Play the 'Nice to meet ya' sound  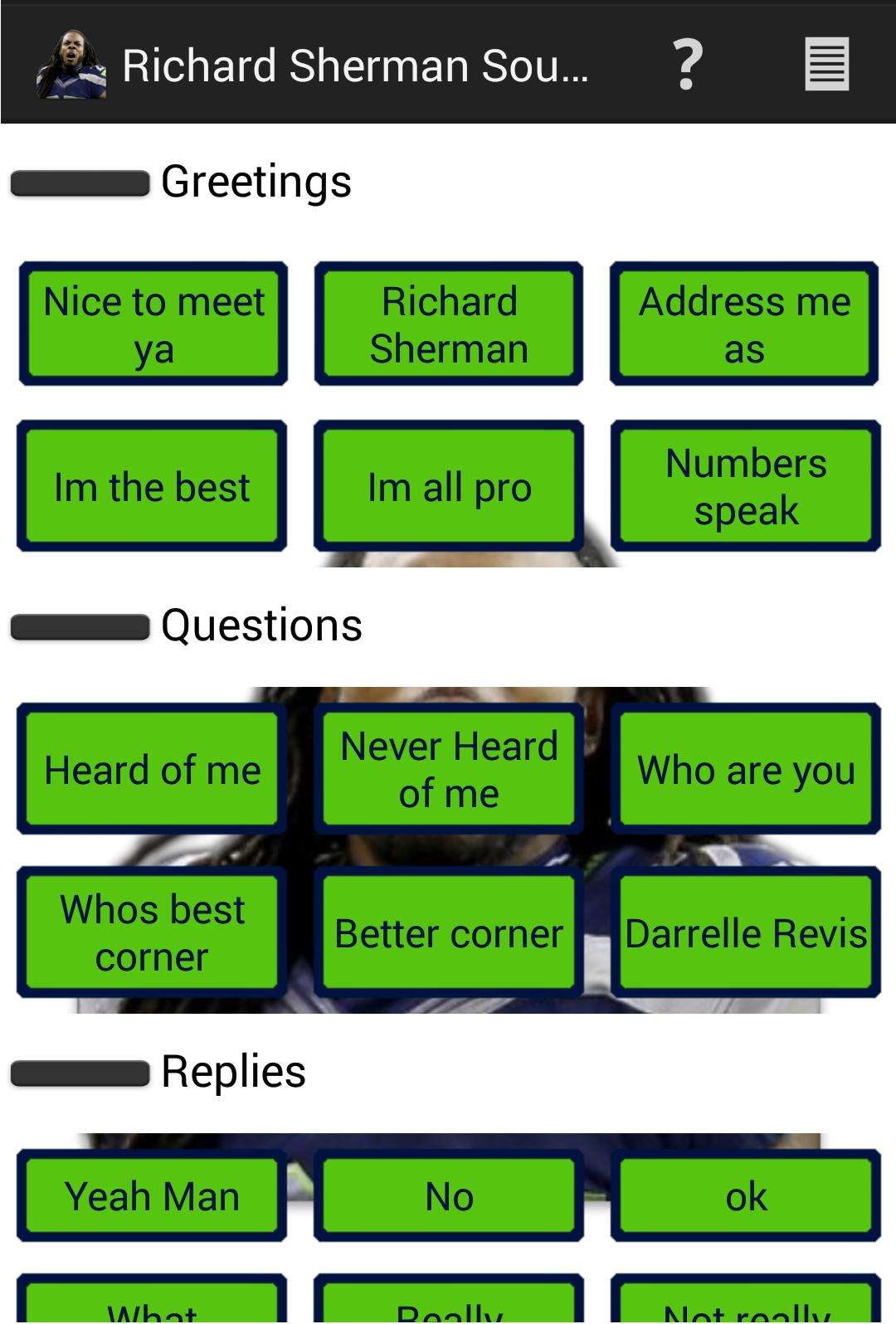click(153, 324)
